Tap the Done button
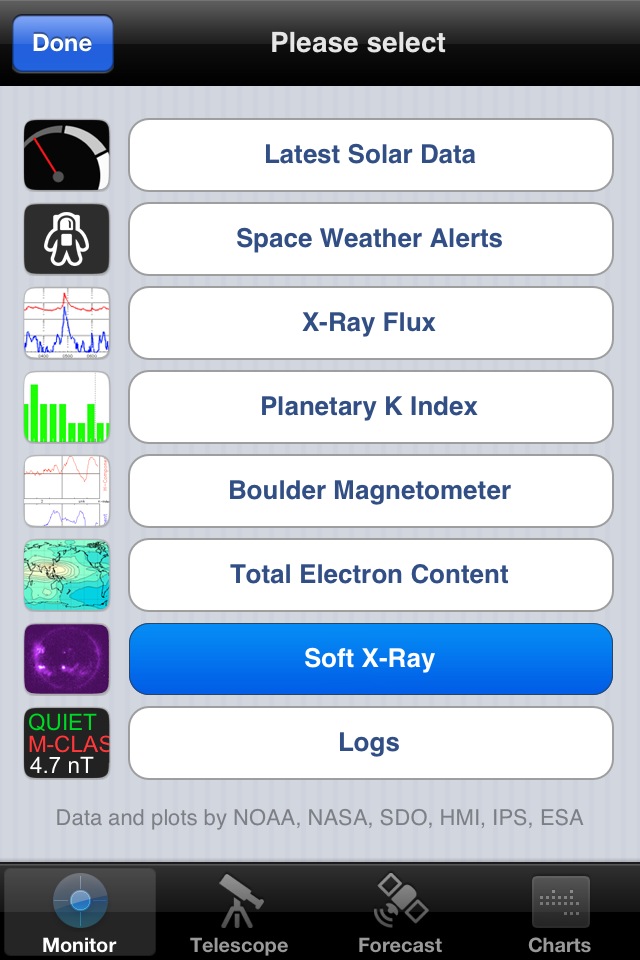The height and width of the screenshot is (960, 640). pyautogui.click(x=62, y=43)
